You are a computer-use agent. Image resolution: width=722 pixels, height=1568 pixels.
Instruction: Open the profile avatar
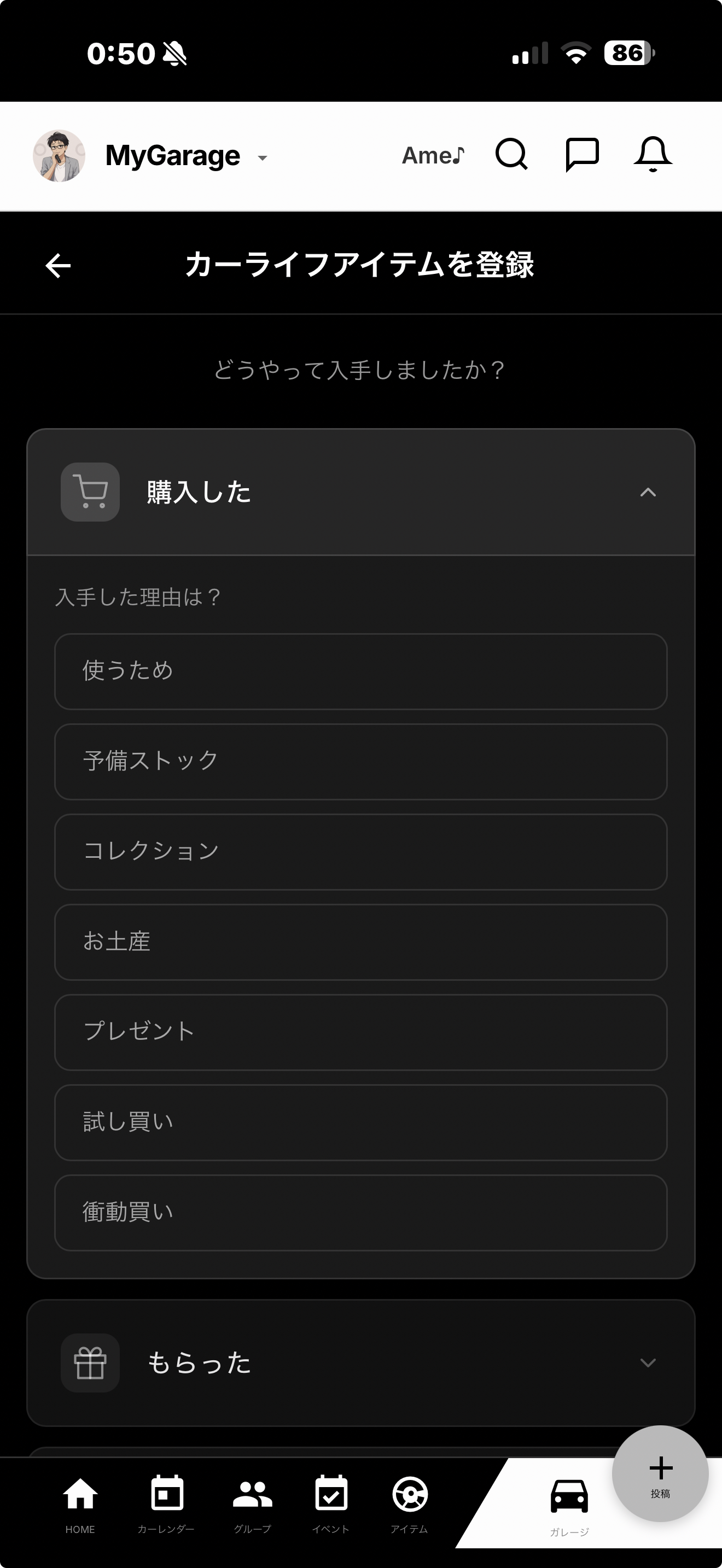pyautogui.click(x=59, y=156)
